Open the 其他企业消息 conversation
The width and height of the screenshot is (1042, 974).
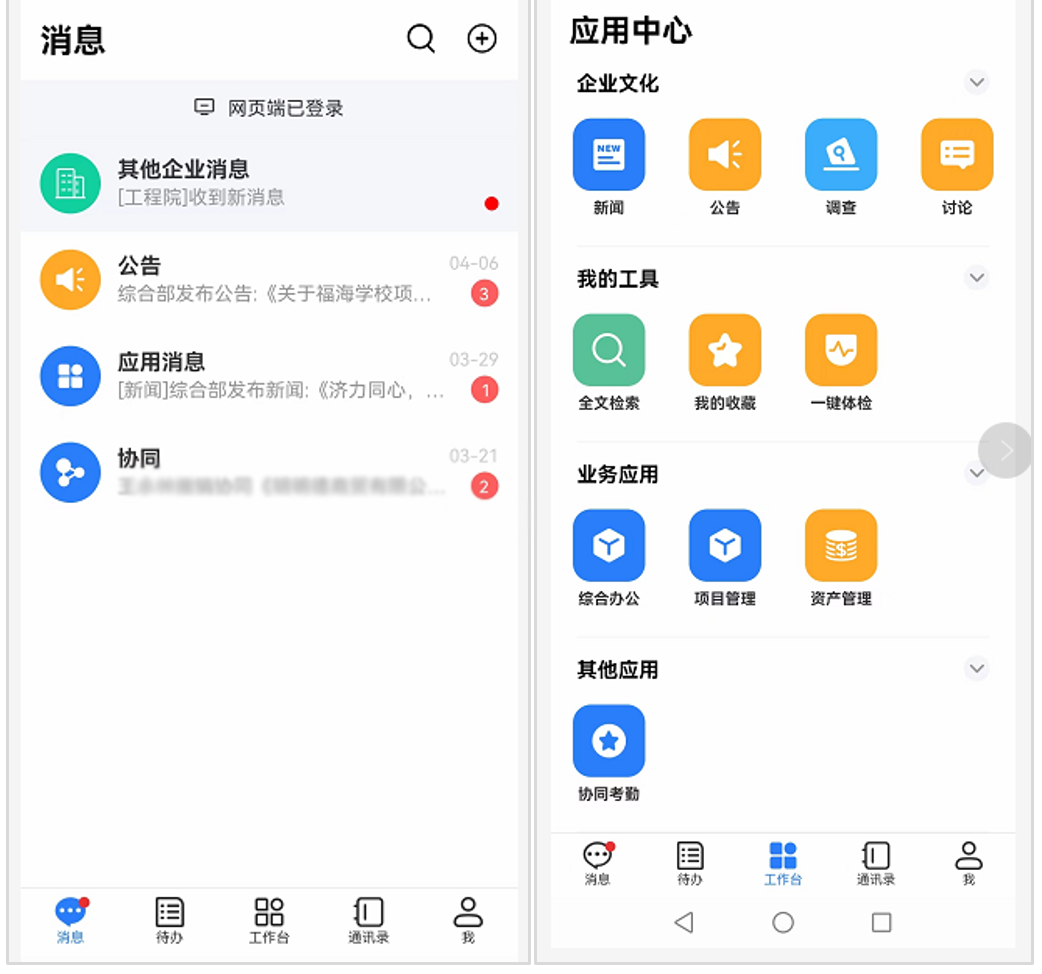(268, 183)
